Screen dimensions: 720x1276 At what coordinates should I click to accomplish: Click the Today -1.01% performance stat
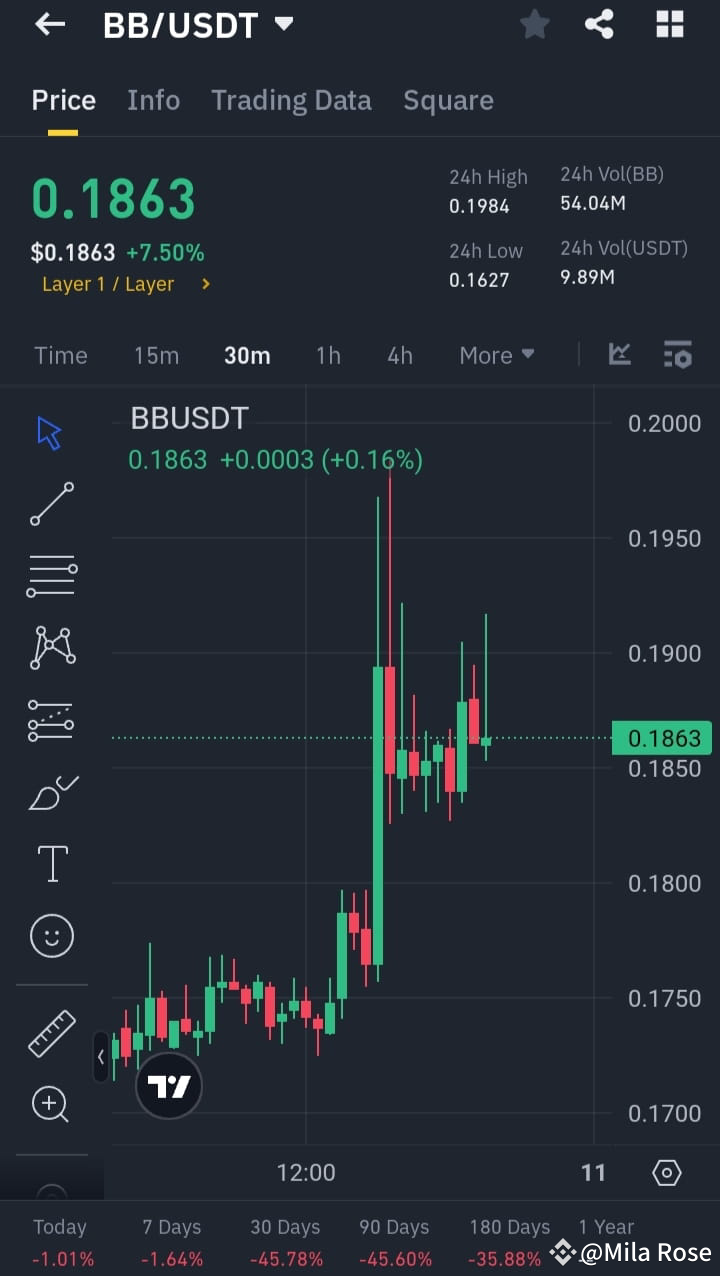60,1240
